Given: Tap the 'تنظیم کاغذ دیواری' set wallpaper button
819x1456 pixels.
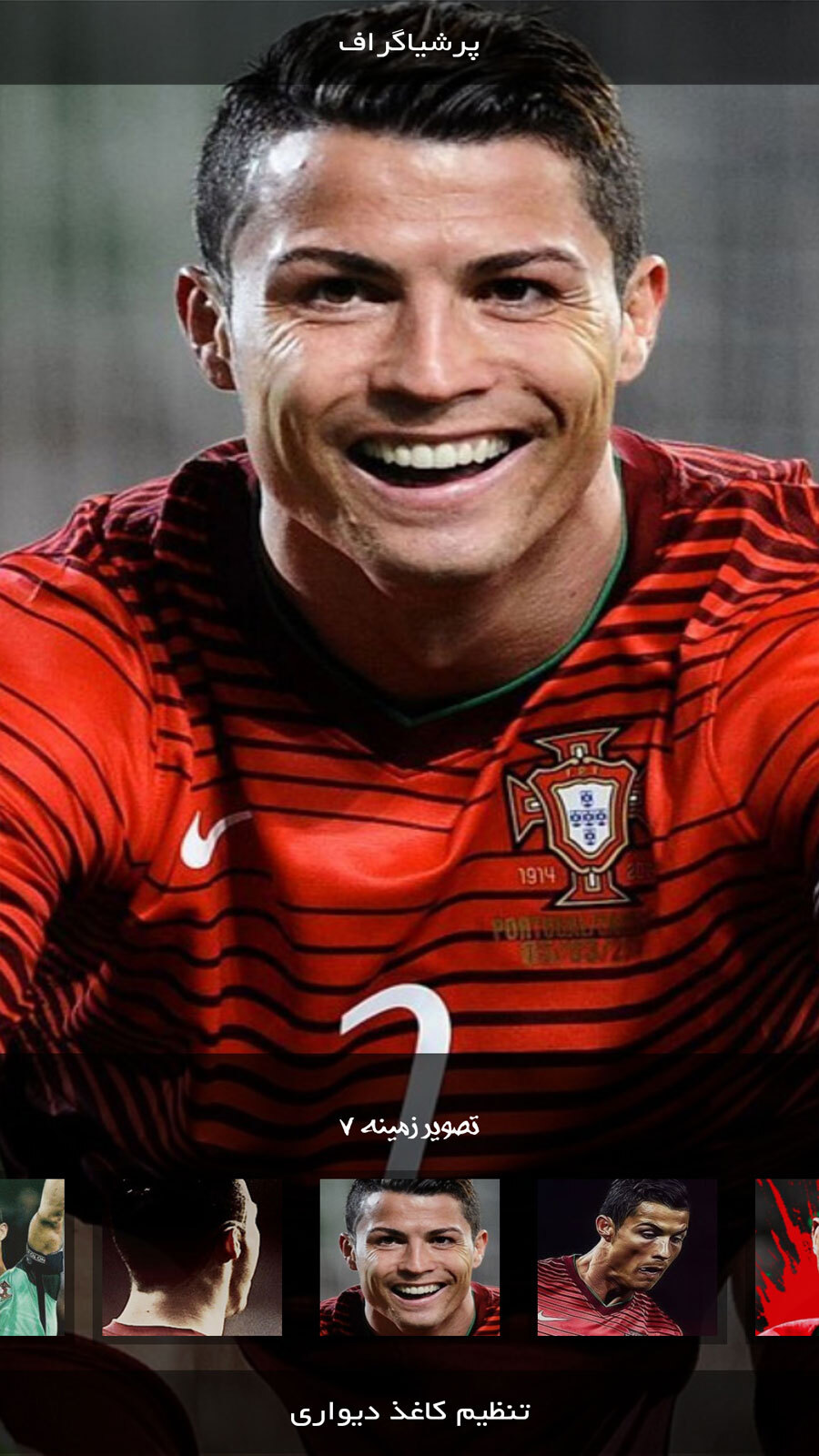Looking at the screenshot, I should click(x=409, y=1411).
